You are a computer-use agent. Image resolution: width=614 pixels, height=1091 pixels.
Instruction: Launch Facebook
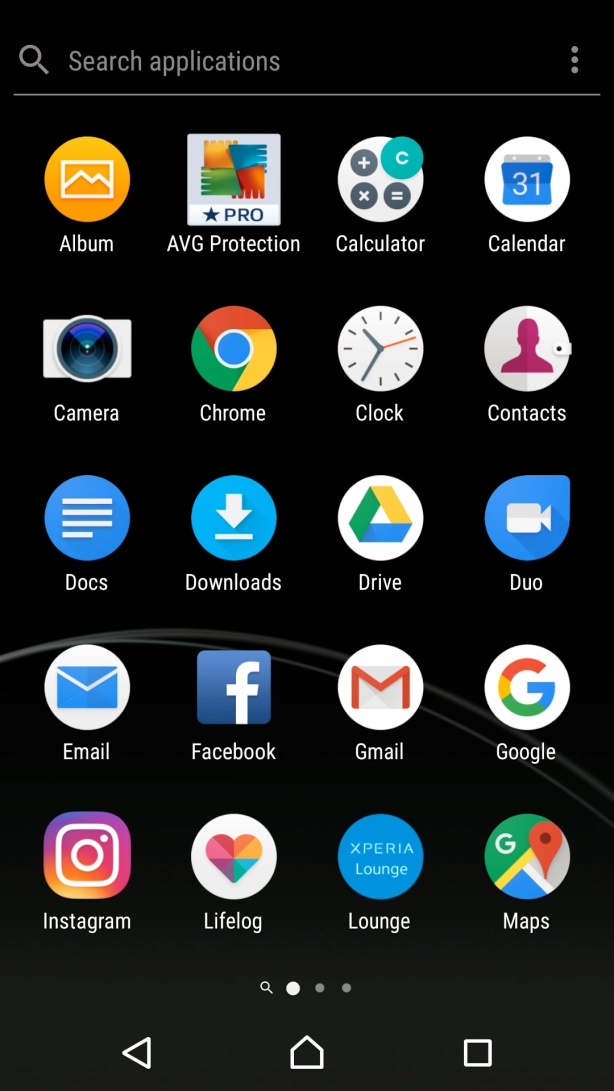[x=233, y=687]
